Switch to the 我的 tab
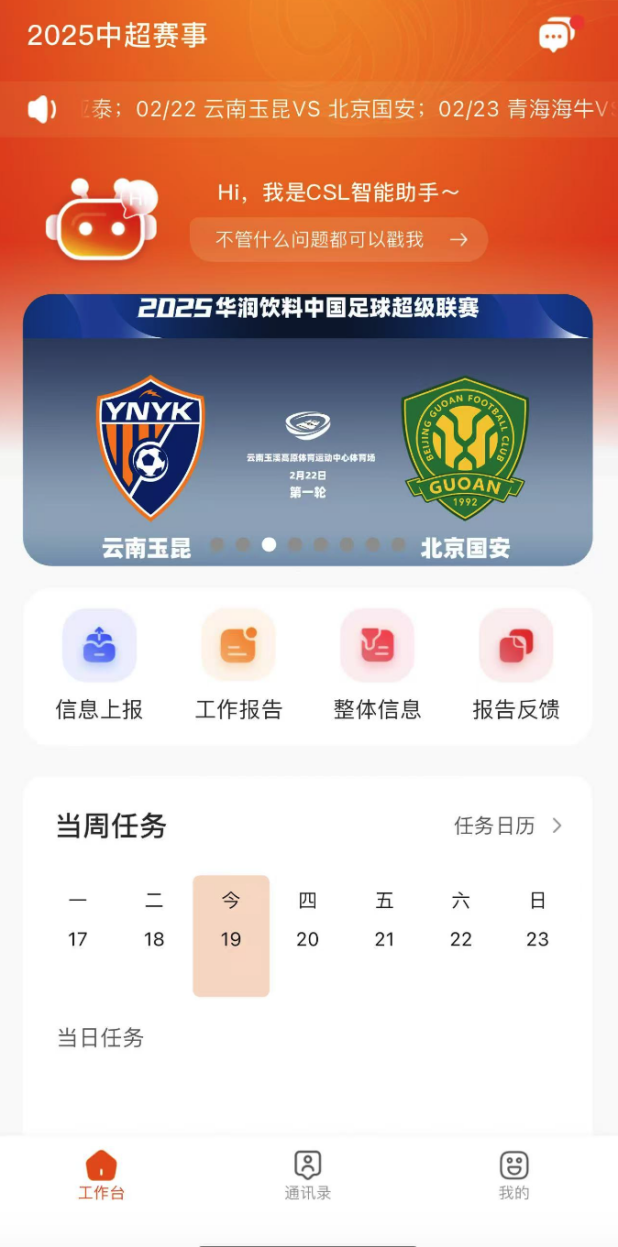Image resolution: width=618 pixels, height=1247 pixels. tap(514, 1175)
